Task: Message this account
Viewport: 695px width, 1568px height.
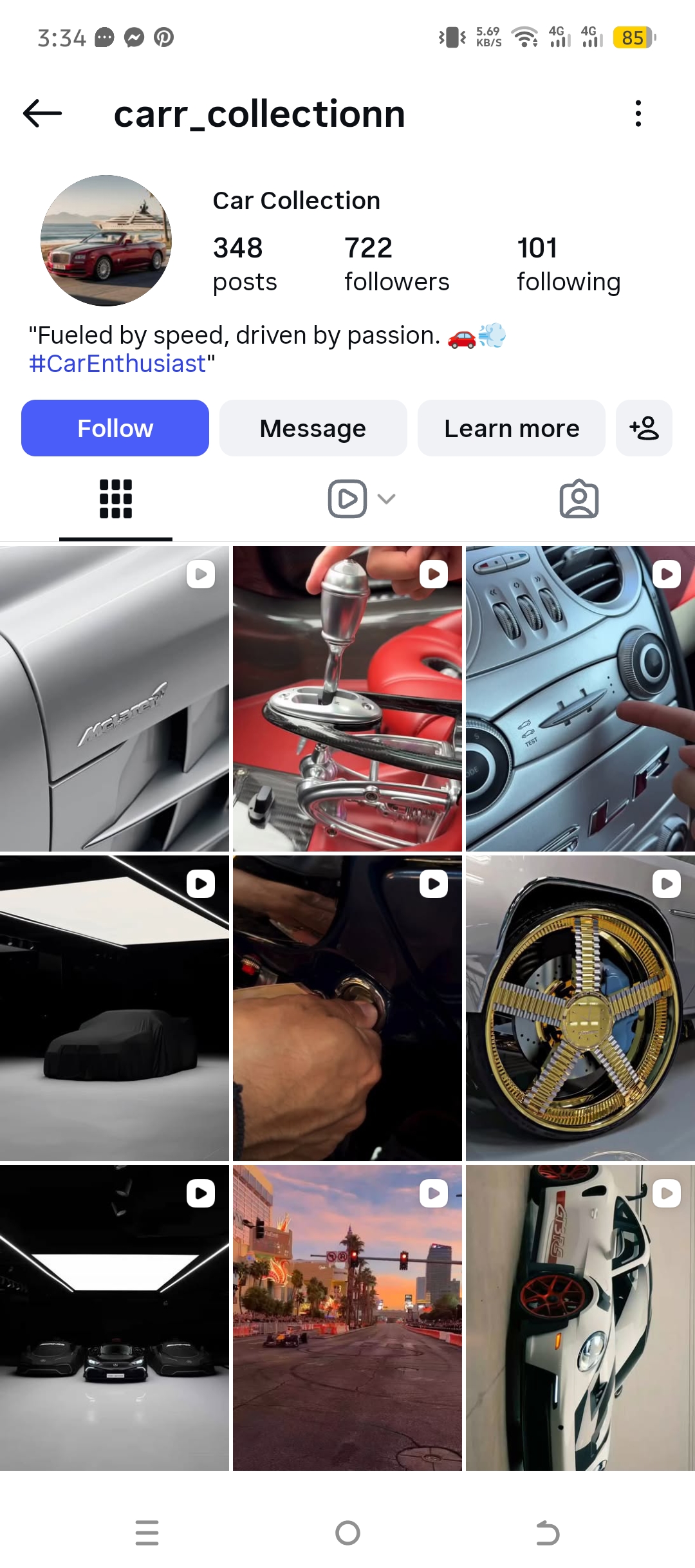Action: point(313,427)
